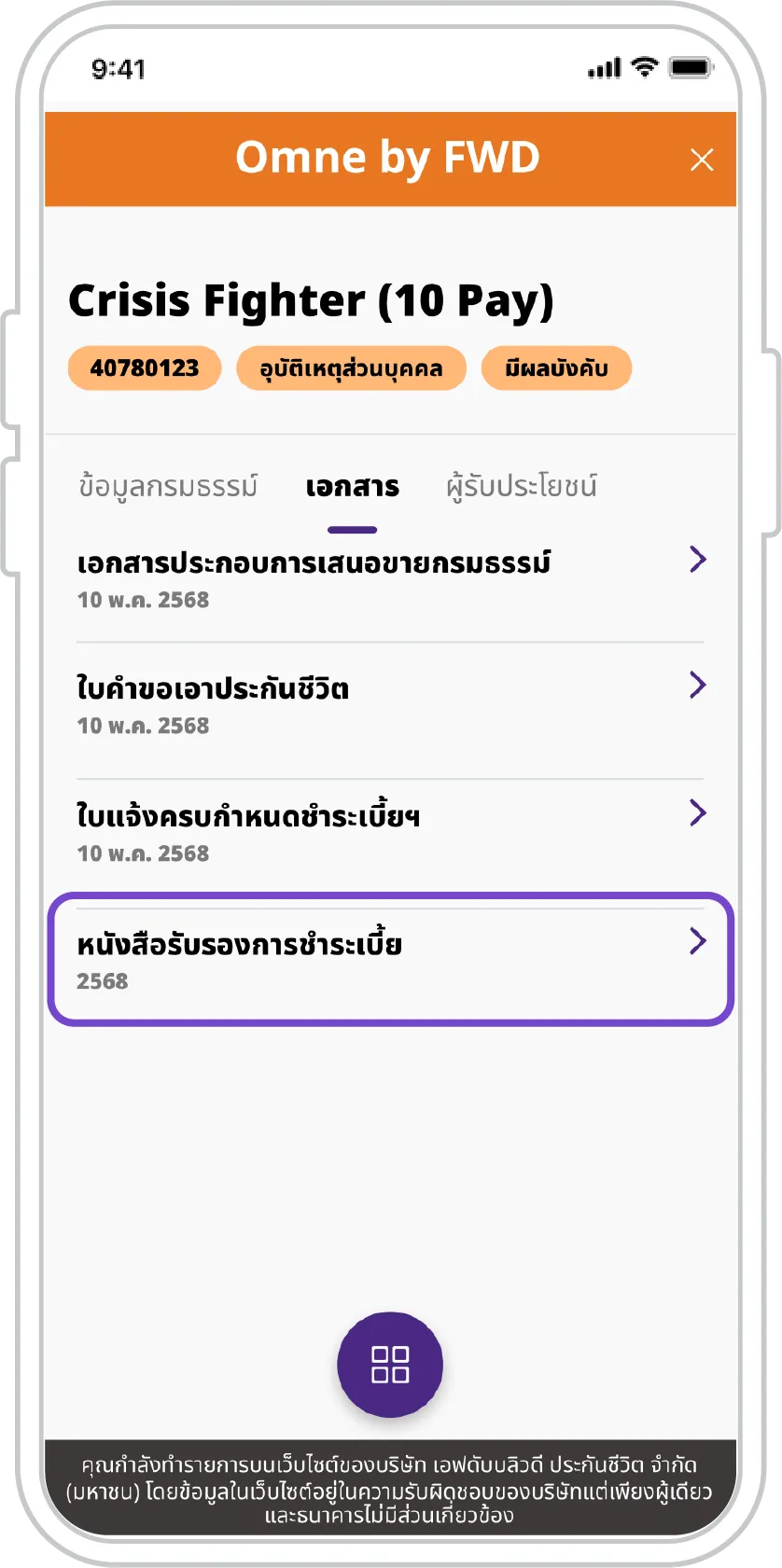
Task: Open ใบแจ้งครบกำหนดชำระเบี้ยฯ row
Action: pos(390,833)
